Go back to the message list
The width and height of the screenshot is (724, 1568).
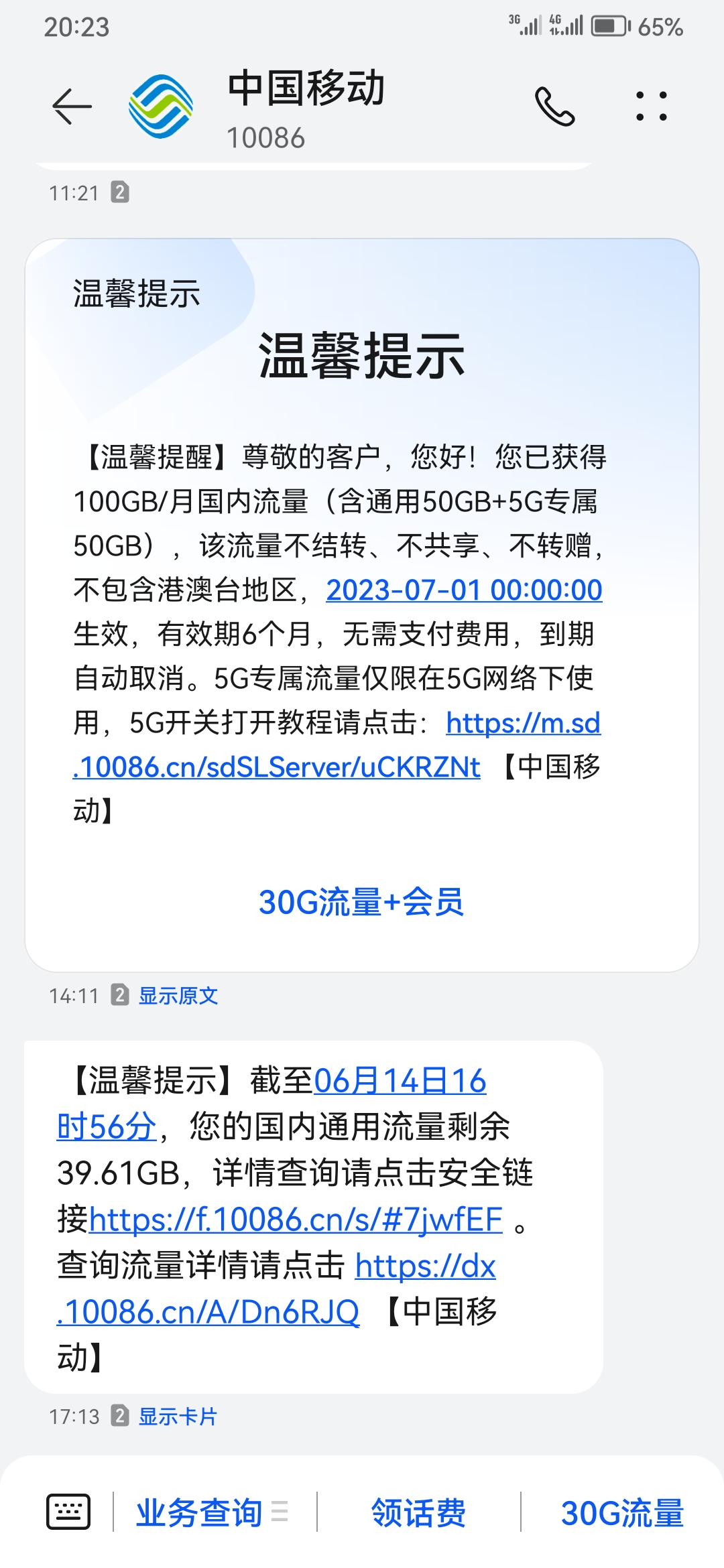pos(72,107)
